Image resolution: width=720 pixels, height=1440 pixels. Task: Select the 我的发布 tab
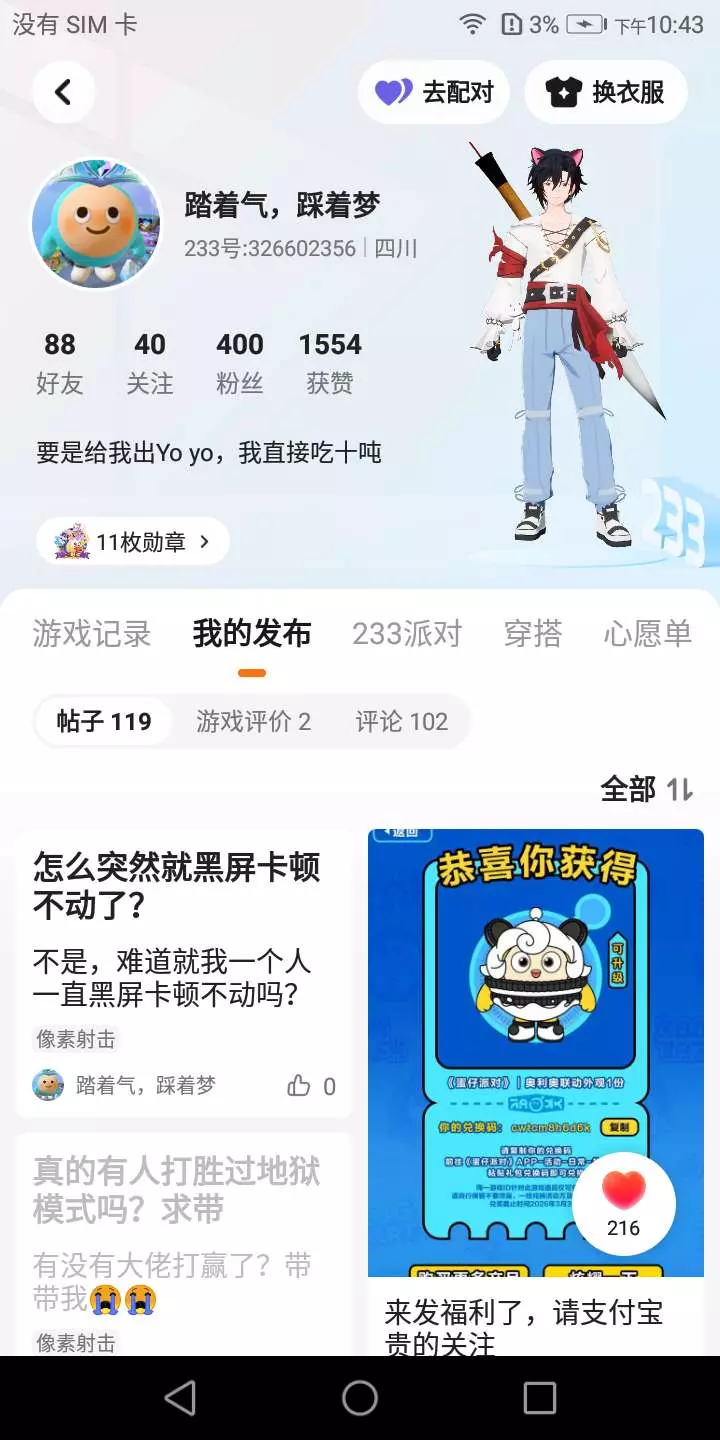pyautogui.click(x=252, y=635)
